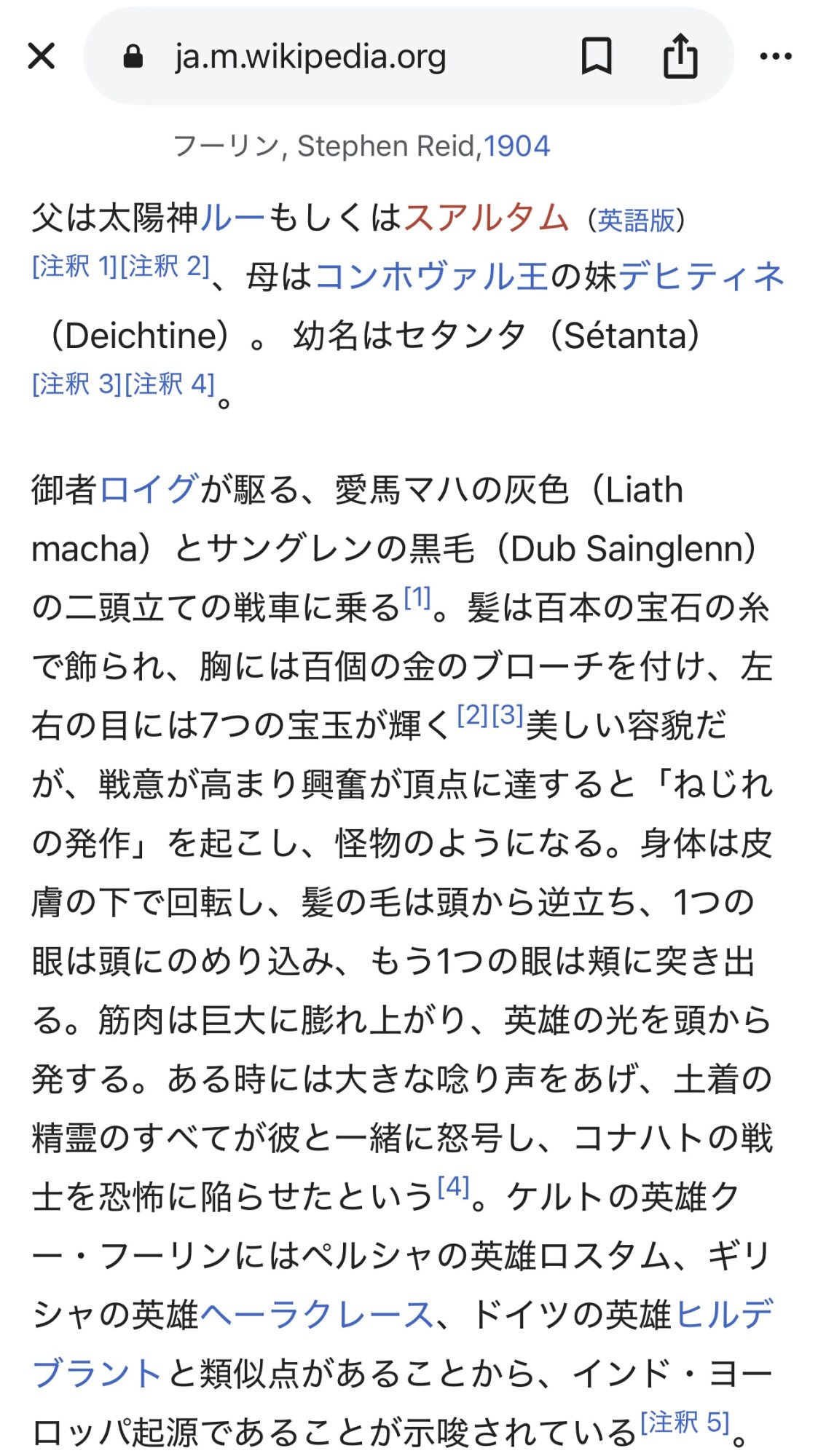The width and height of the screenshot is (818, 1456).
Task: Open the three-dot overflow menu
Action: click(x=775, y=56)
